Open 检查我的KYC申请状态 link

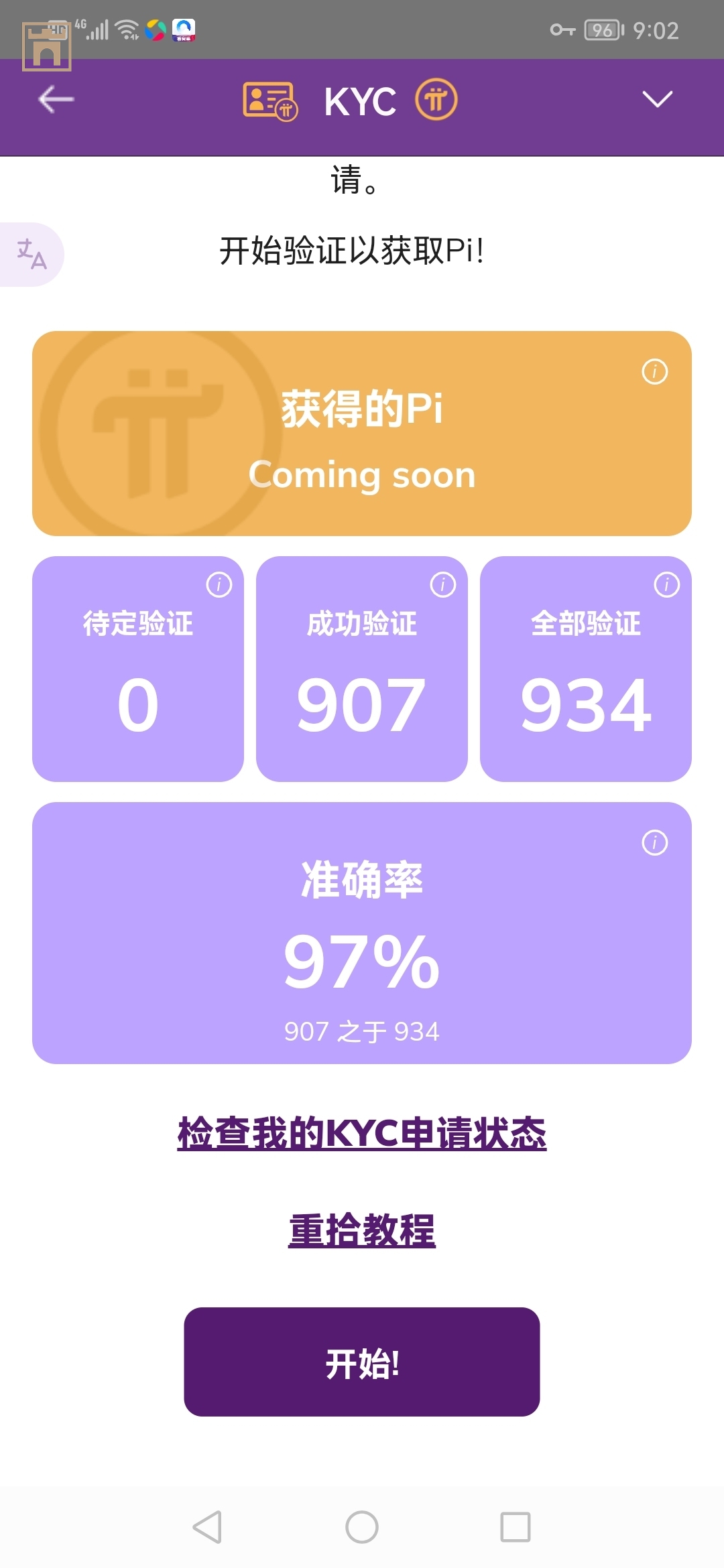click(x=362, y=1134)
